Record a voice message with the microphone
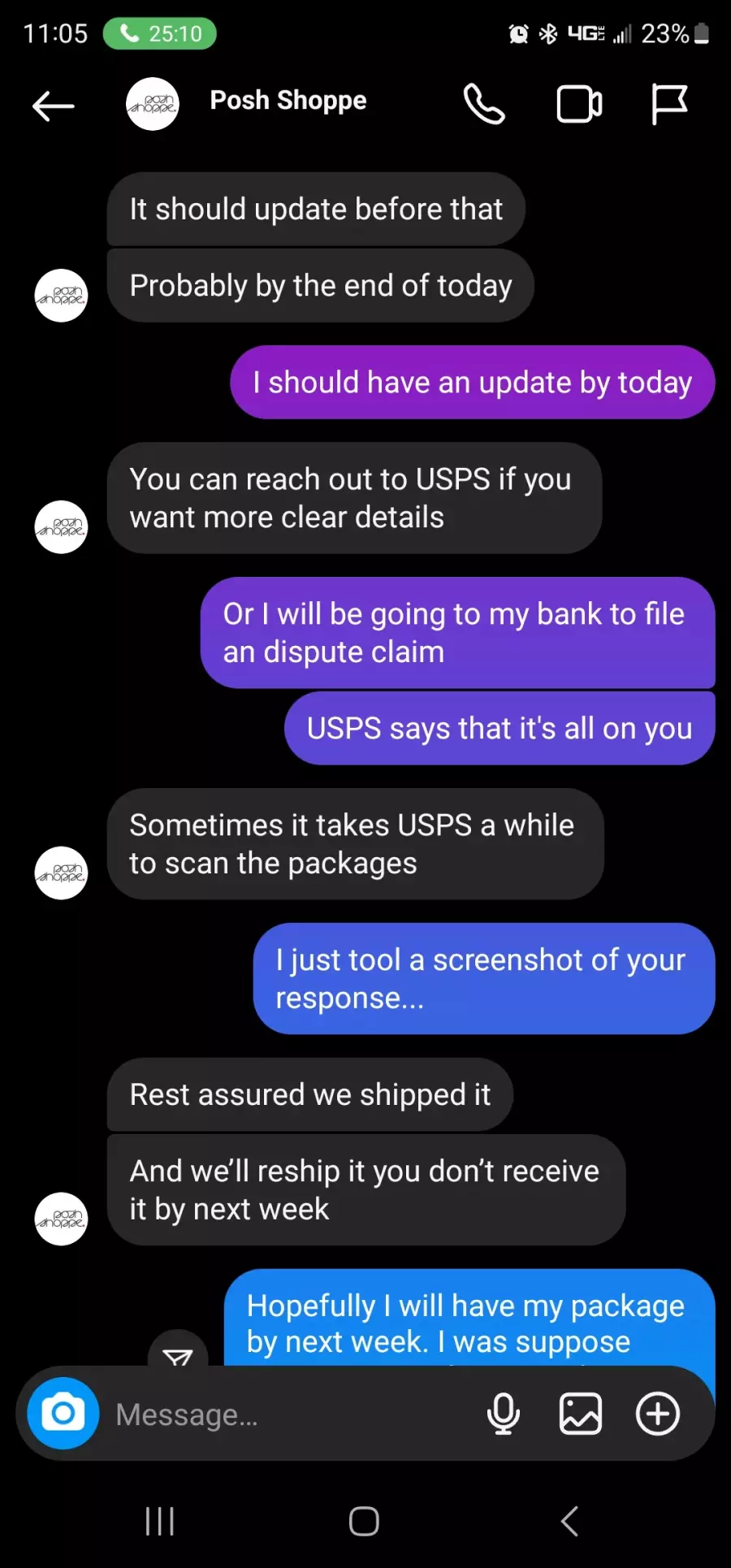The height and width of the screenshot is (1568, 731). point(503,1414)
